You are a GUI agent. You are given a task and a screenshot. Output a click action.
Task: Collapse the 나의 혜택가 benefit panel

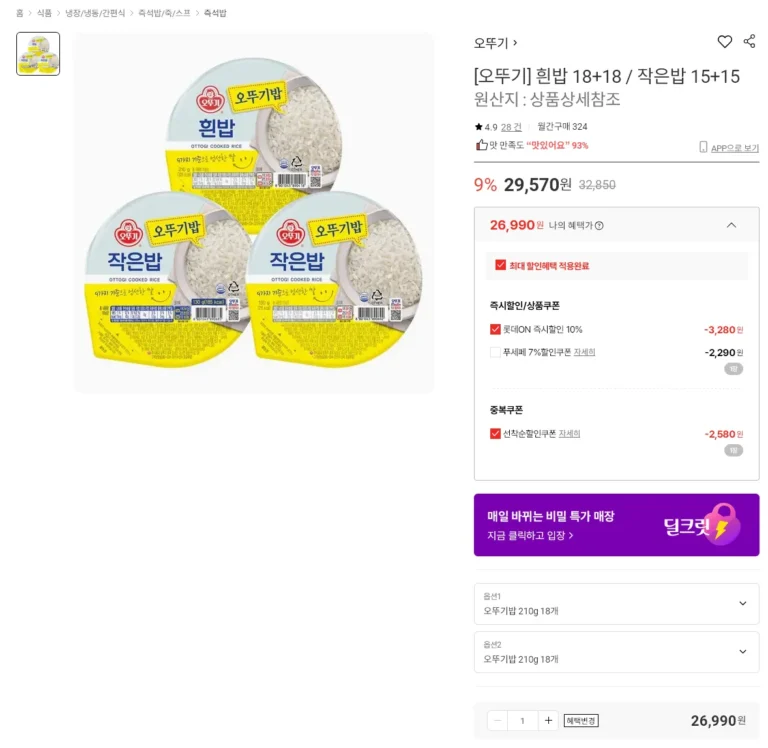tap(731, 225)
